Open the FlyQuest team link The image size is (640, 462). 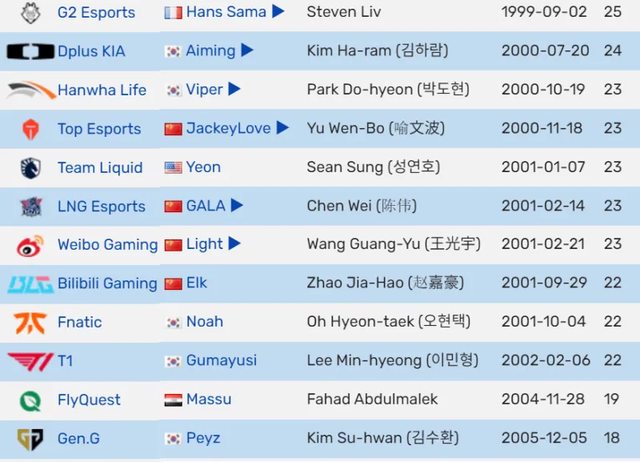(89, 400)
